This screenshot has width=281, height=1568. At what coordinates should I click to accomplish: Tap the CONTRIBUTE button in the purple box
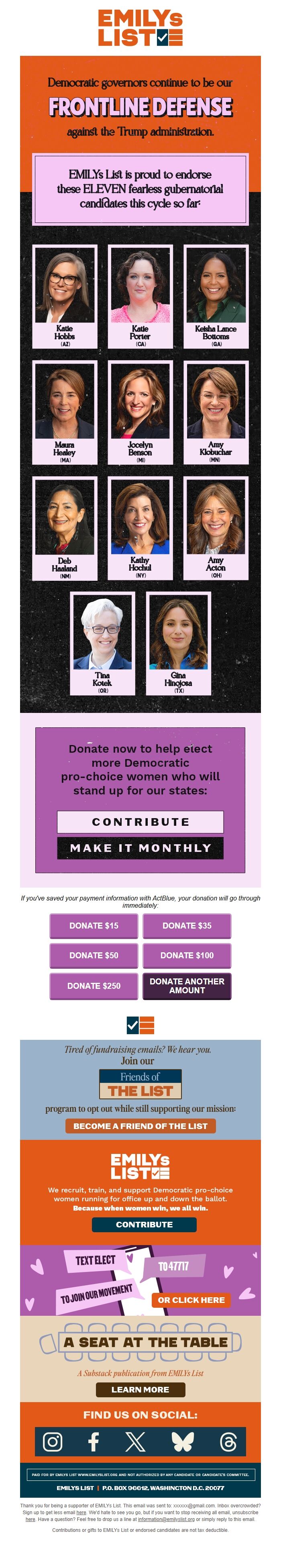(140, 822)
